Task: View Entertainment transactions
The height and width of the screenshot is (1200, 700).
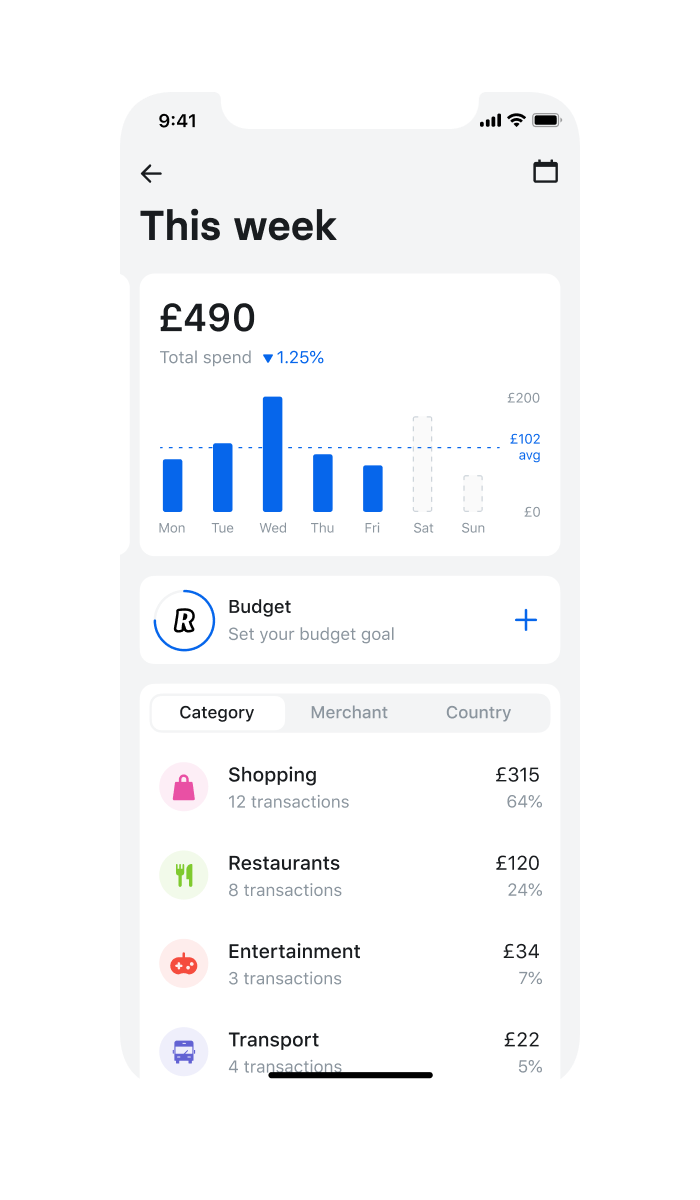Action: [350, 964]
